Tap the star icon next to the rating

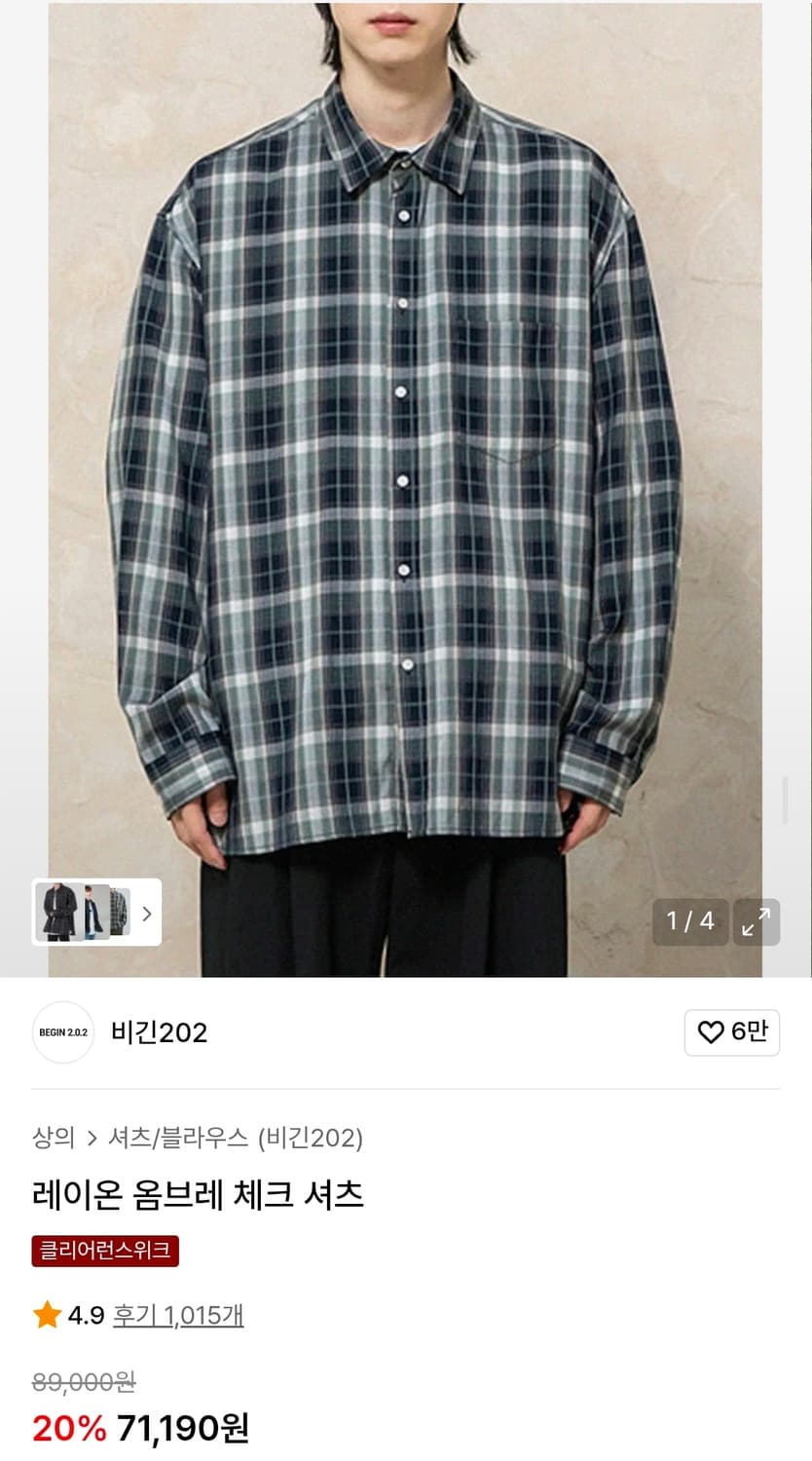pos(45,1315)
